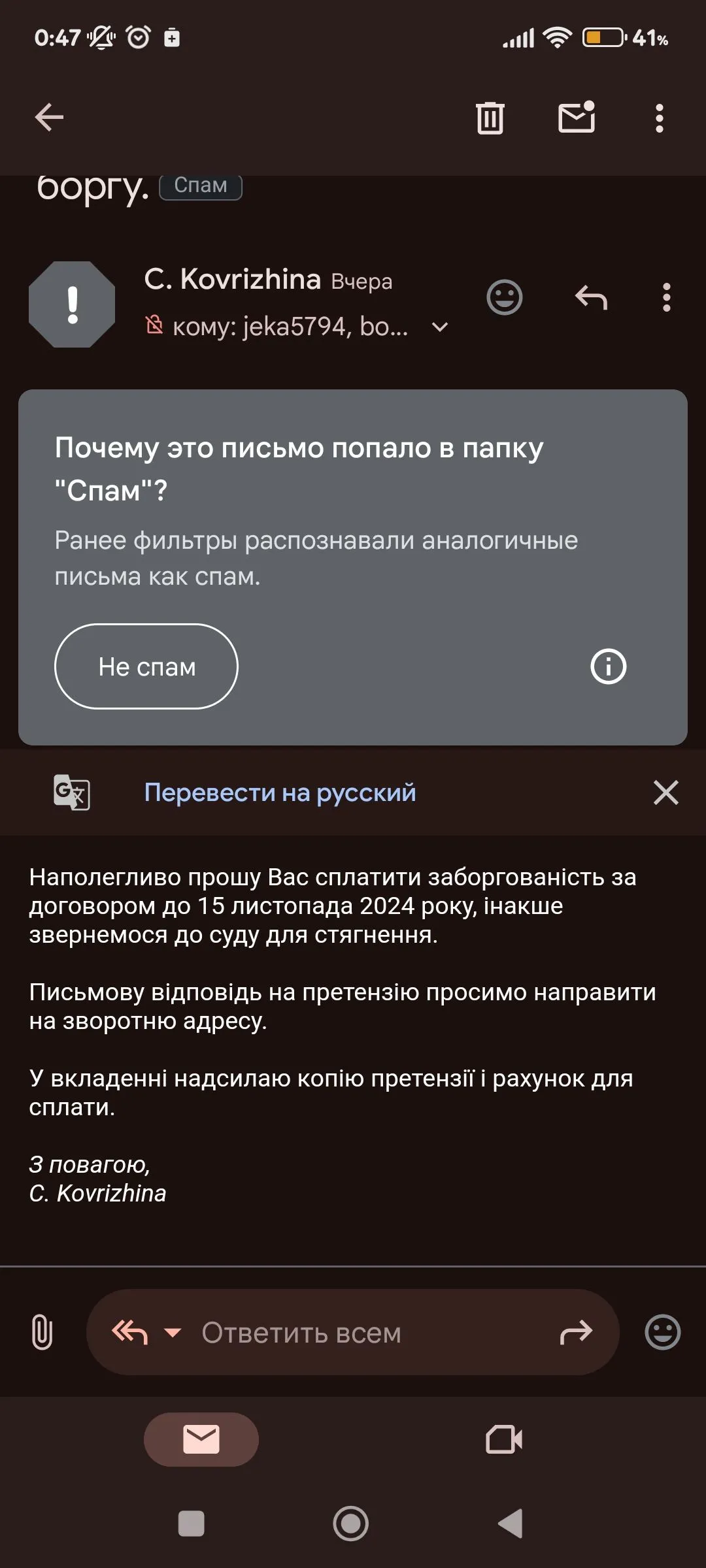Switch to the Meet video tab
This screenshot has height=1568, width=706.
point(504,1439)
